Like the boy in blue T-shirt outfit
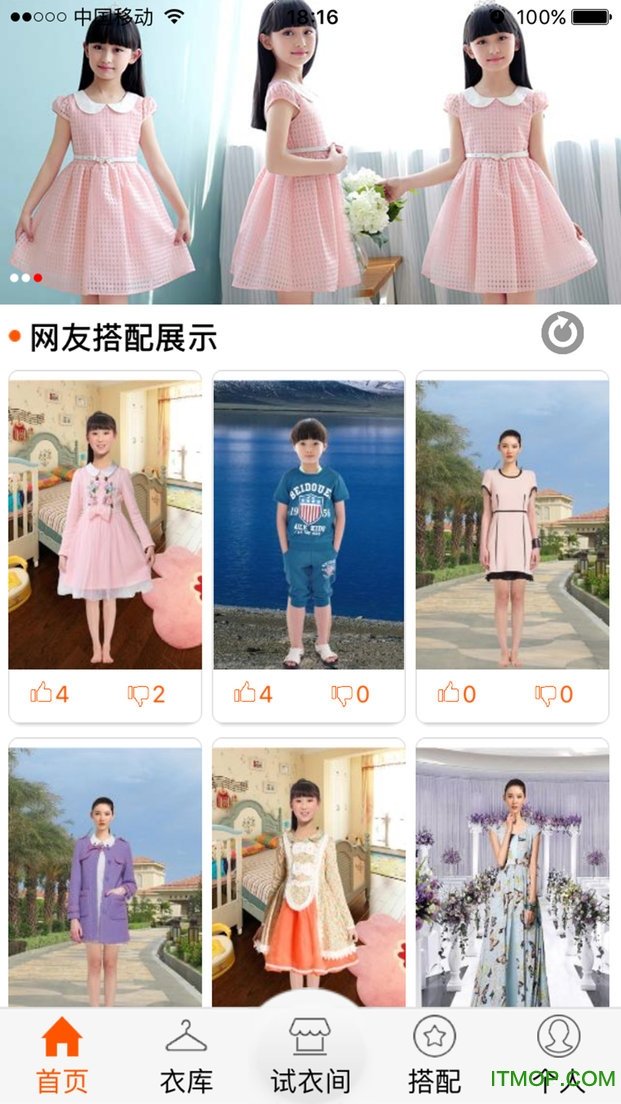 pyautogui.click(x=253, y=694)
